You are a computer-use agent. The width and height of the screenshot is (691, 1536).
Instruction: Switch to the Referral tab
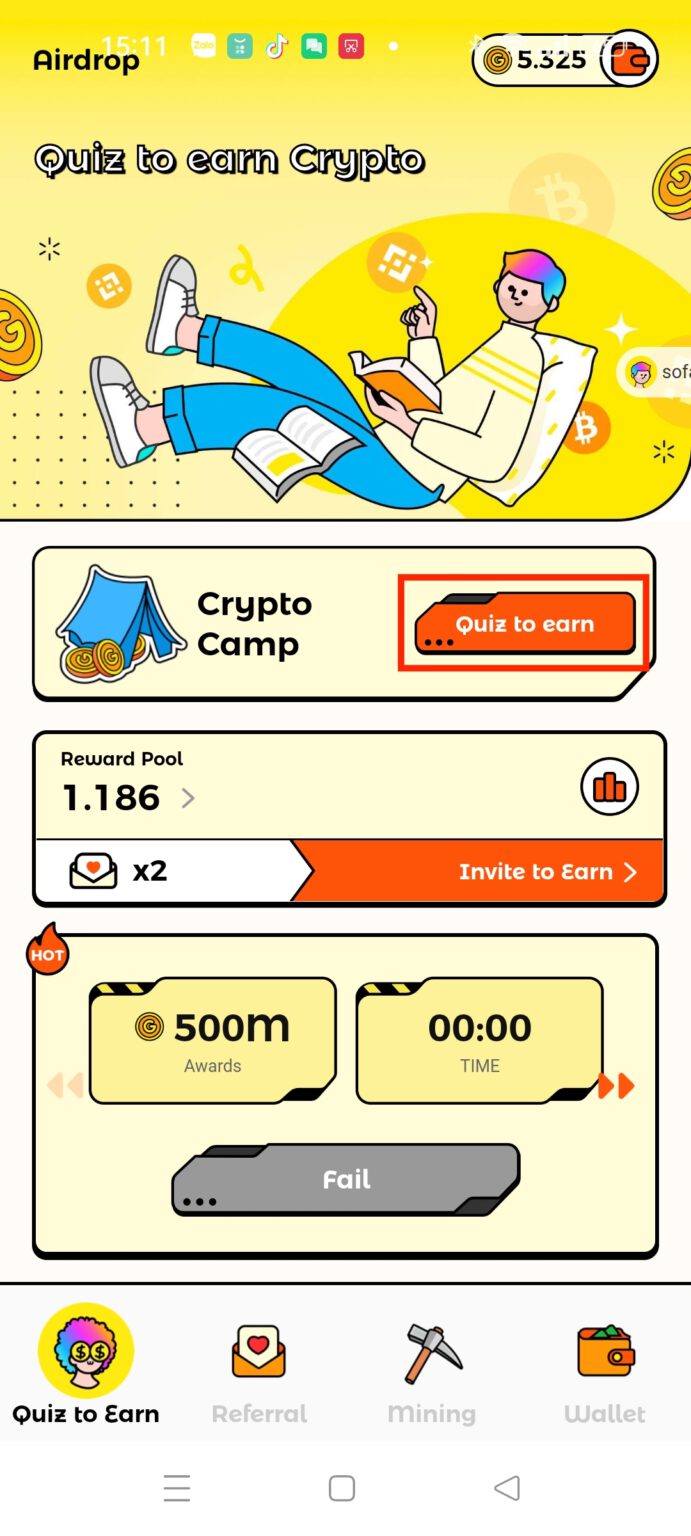[x=259, y=1374]
